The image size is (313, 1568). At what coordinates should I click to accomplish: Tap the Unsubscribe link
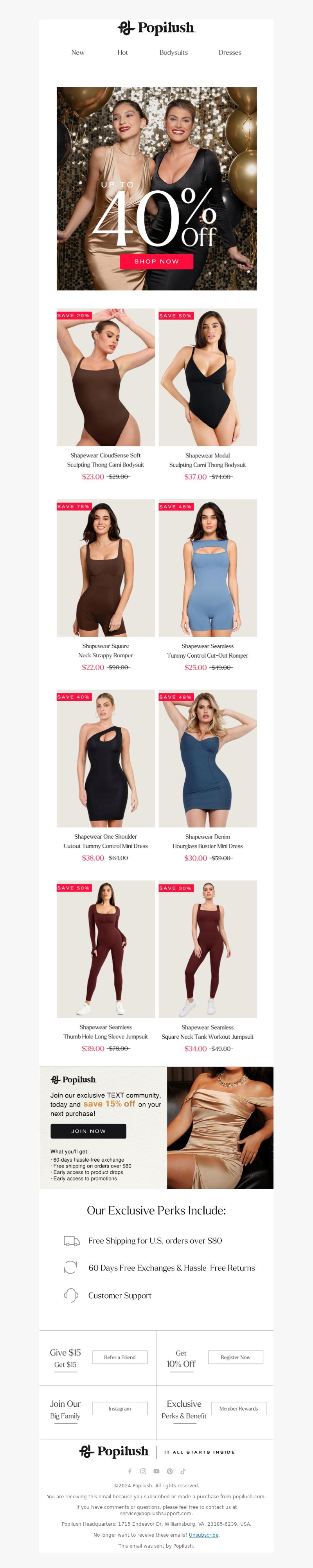click(203, 1534)
